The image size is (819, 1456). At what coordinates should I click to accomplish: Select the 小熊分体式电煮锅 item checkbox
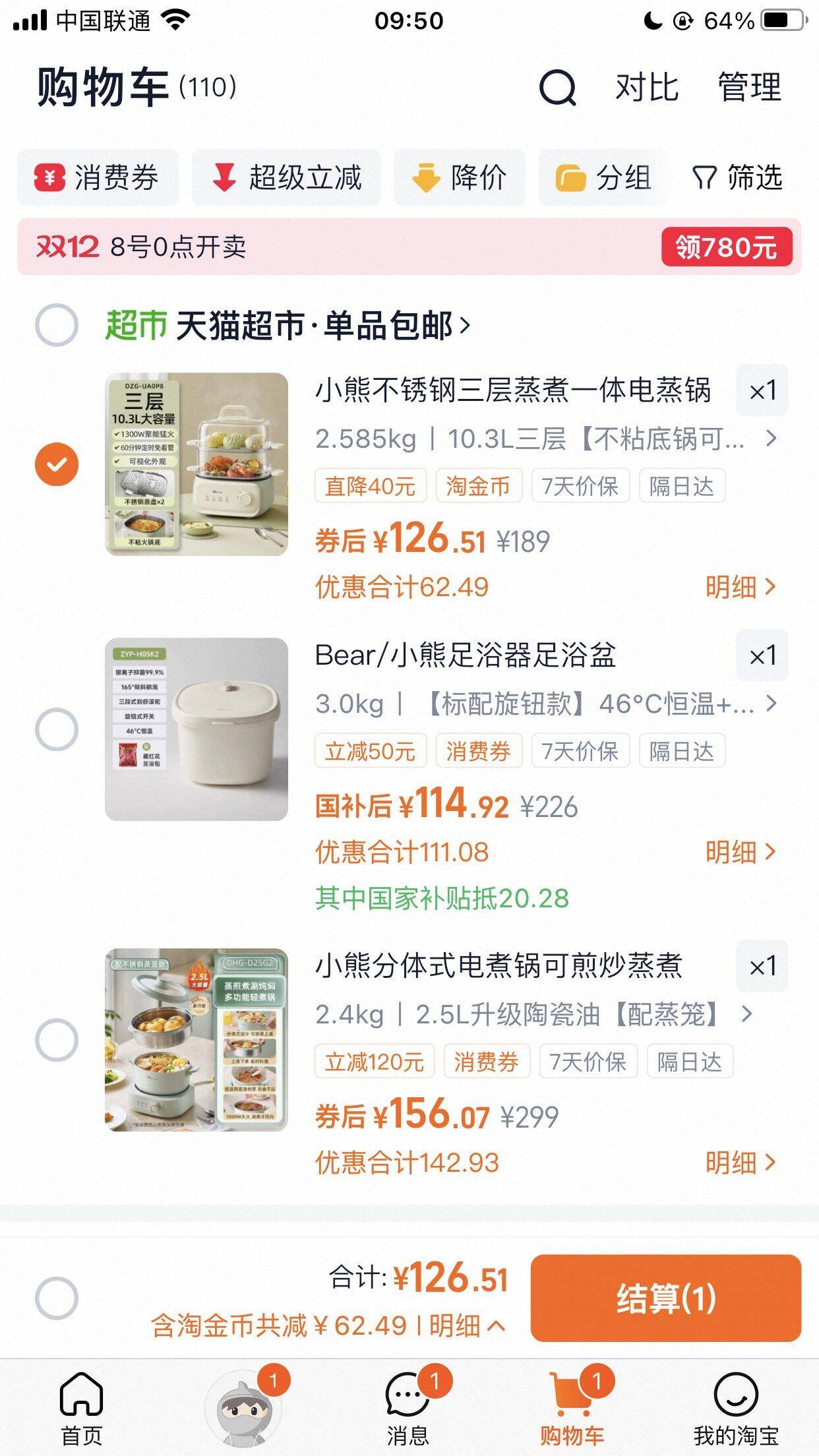57,1040
